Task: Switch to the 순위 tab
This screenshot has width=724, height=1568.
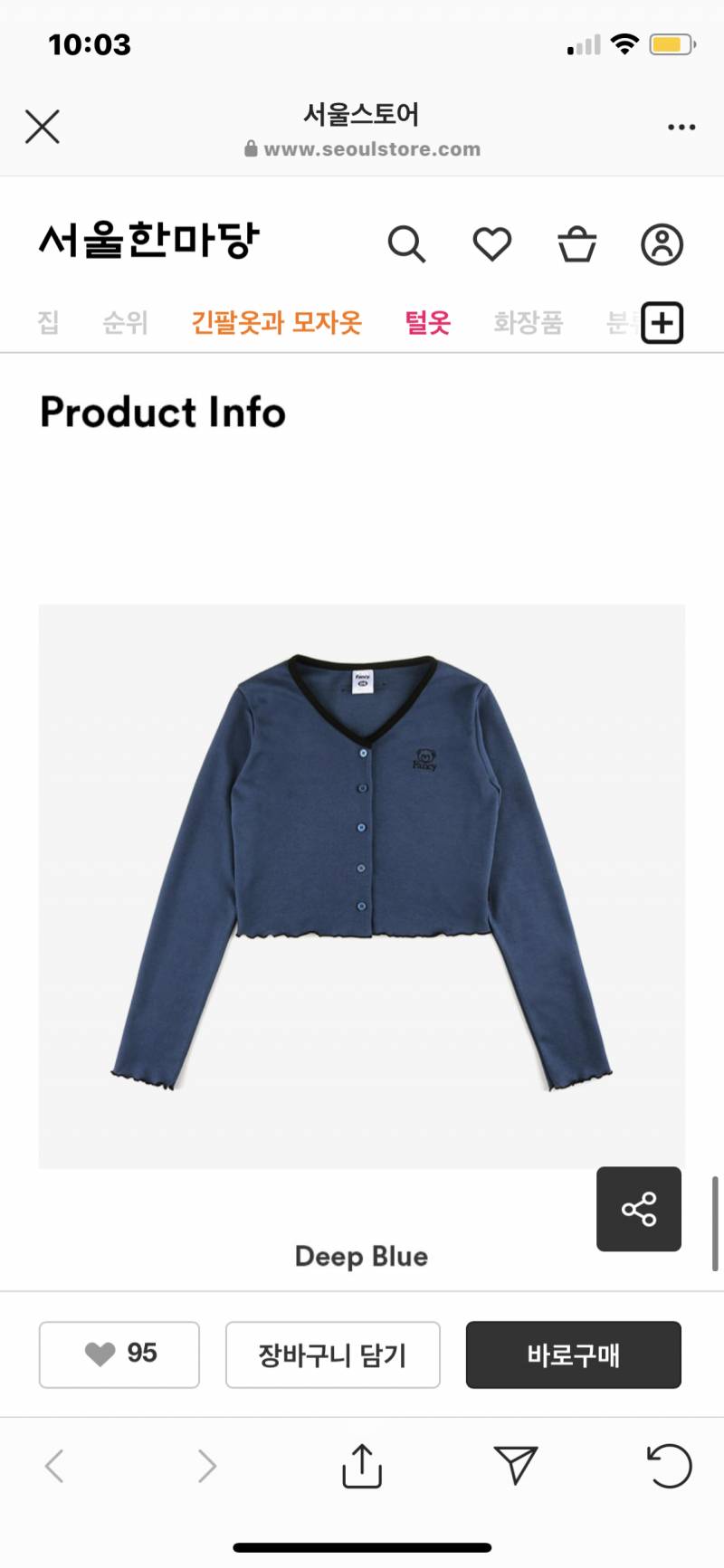Action: [x=125, y=322]
